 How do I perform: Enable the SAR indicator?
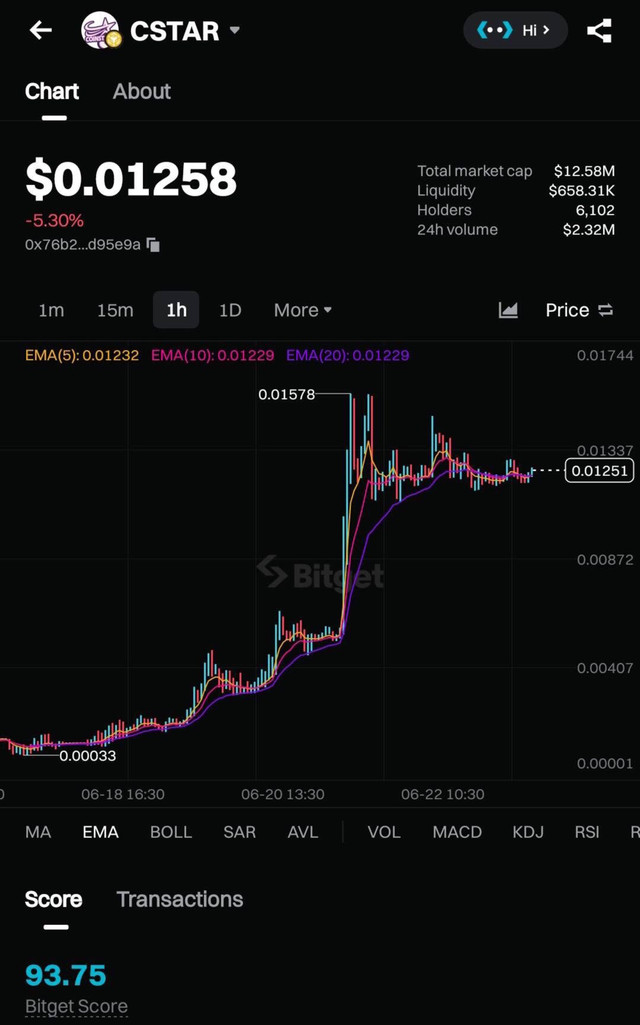239,832
